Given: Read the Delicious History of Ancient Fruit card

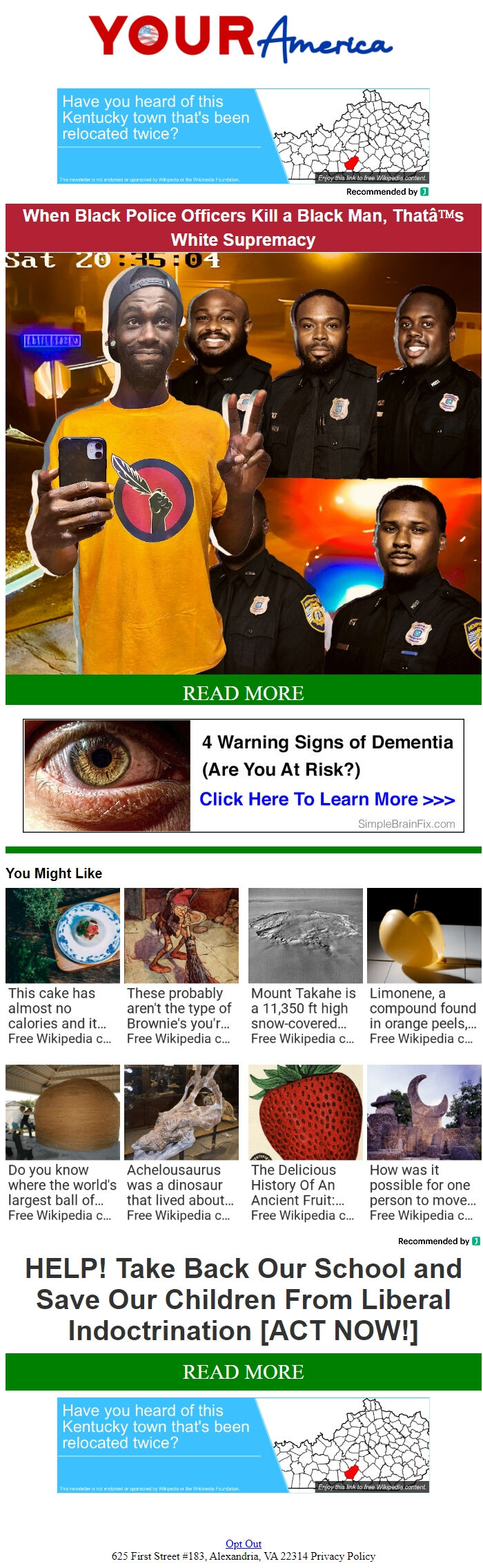Looking at the screenshot, I should click(305, 1143).
